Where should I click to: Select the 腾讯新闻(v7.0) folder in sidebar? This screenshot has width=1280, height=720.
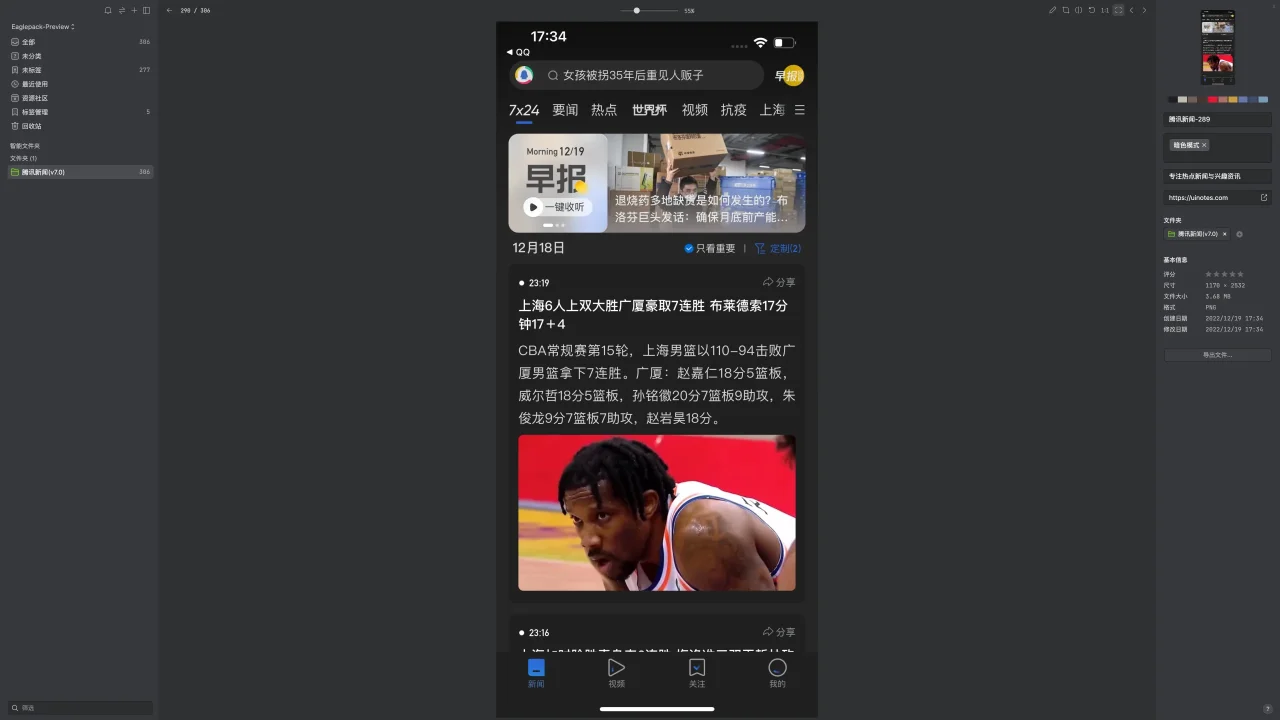click(43, 172)
